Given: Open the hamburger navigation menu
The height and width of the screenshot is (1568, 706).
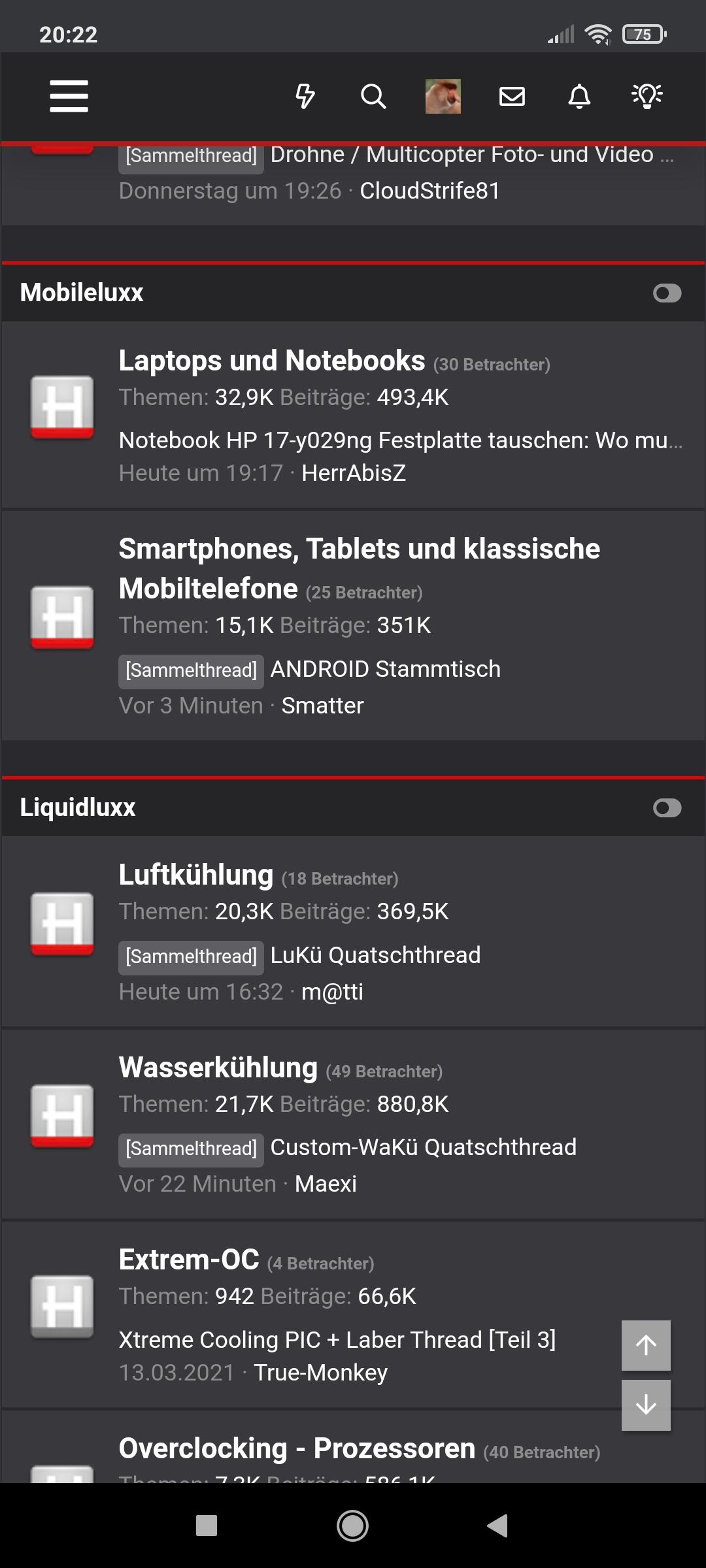Looking at the screenshot, I should (69, 96).
